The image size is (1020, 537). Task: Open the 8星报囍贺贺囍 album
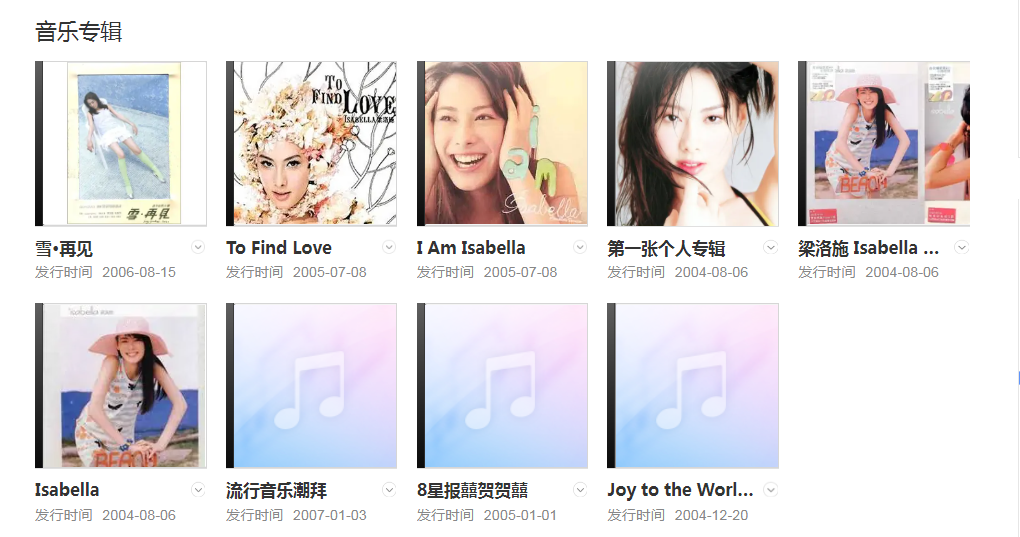[502, 386]
